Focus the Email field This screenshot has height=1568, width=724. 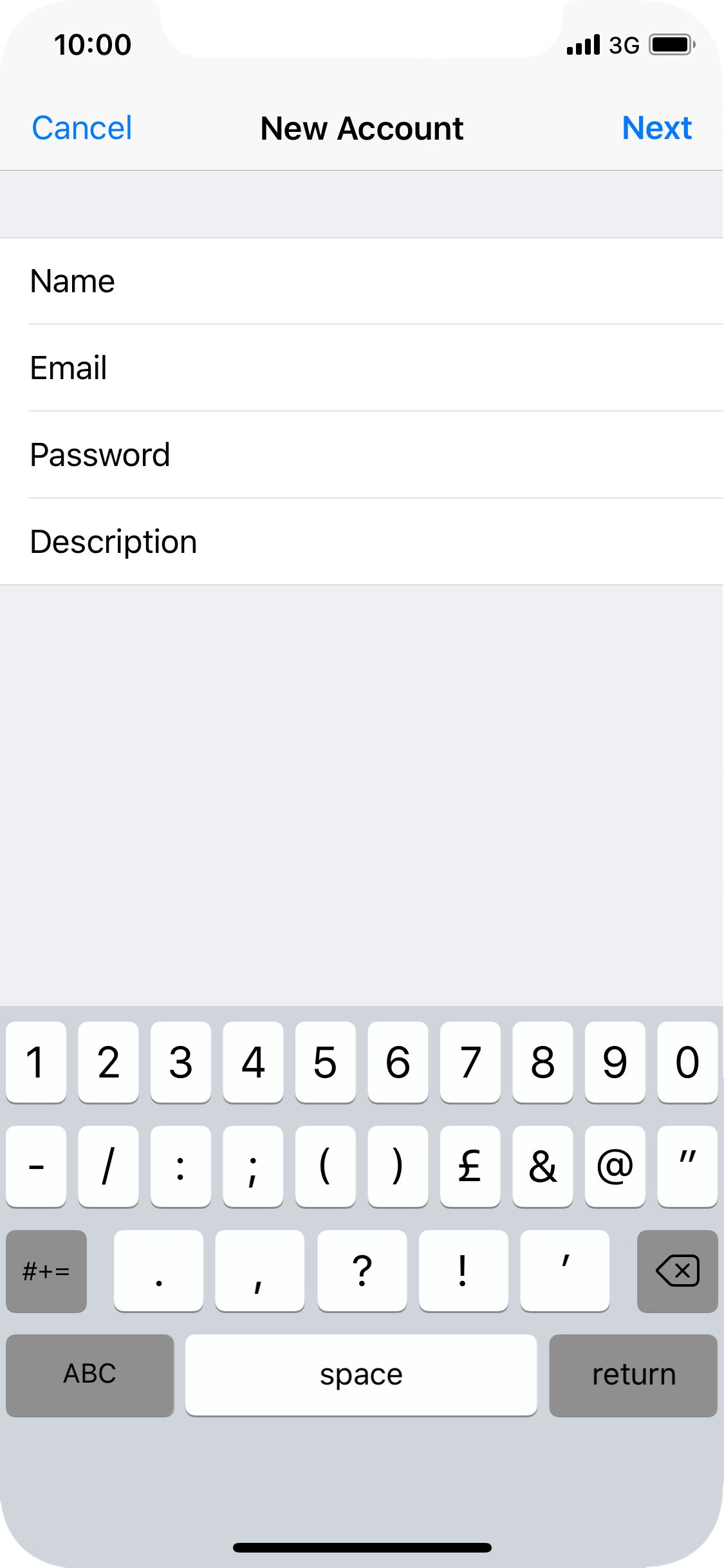pyautogui.click(x=362, y=368)
